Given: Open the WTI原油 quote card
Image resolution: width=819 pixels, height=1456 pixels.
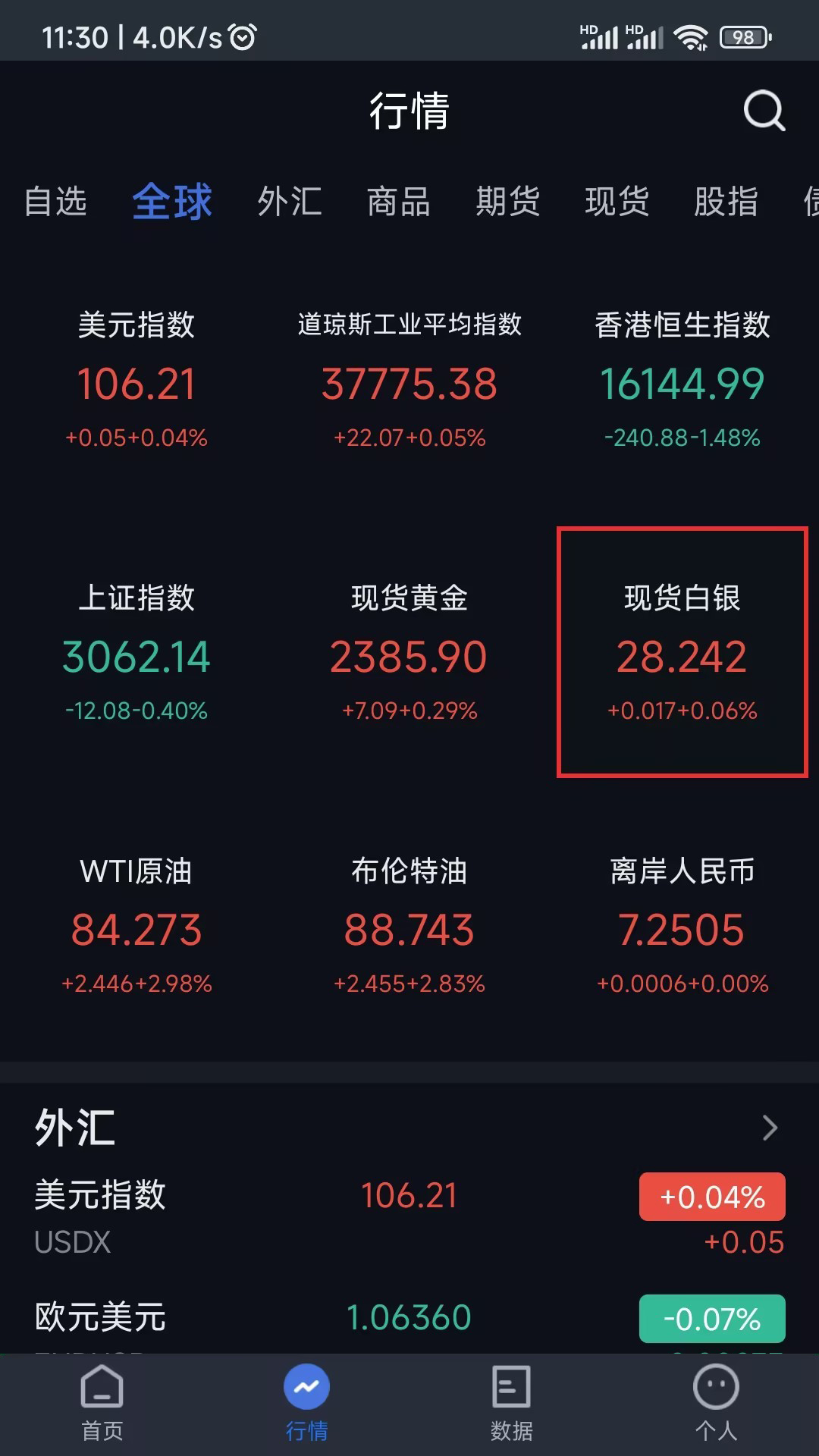Looking at the screenshot, I should click(135, 925).
